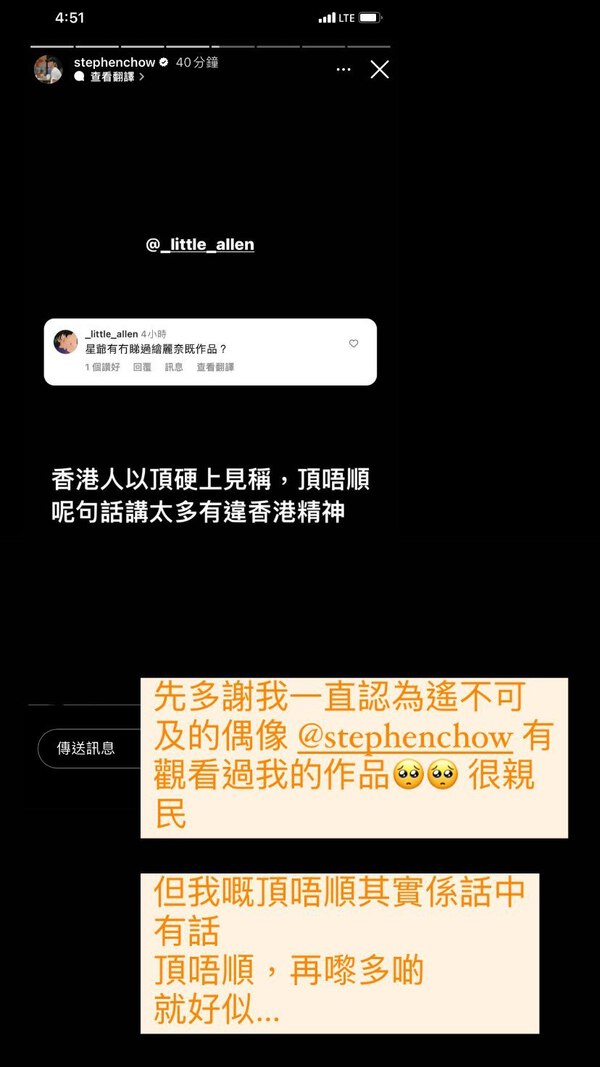Open the story's overflow menu
Image resolution: width=600 pixels, height=1067 pixels.
343,69
